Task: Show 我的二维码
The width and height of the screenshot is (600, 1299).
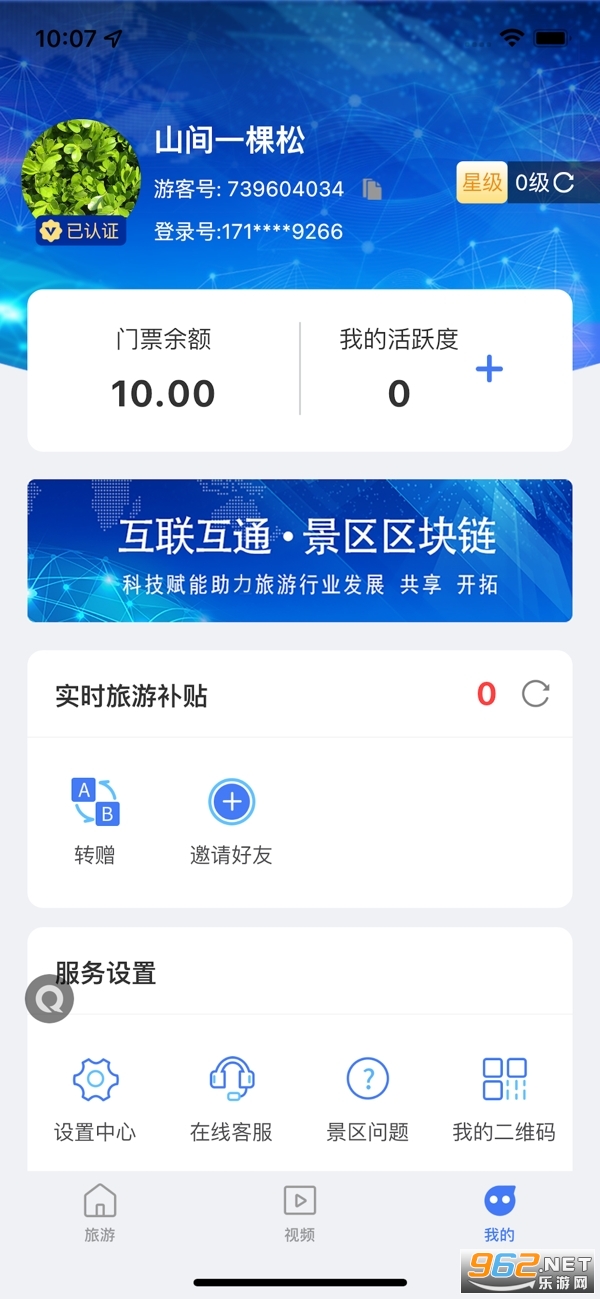Action: (x=504, y=1097)
